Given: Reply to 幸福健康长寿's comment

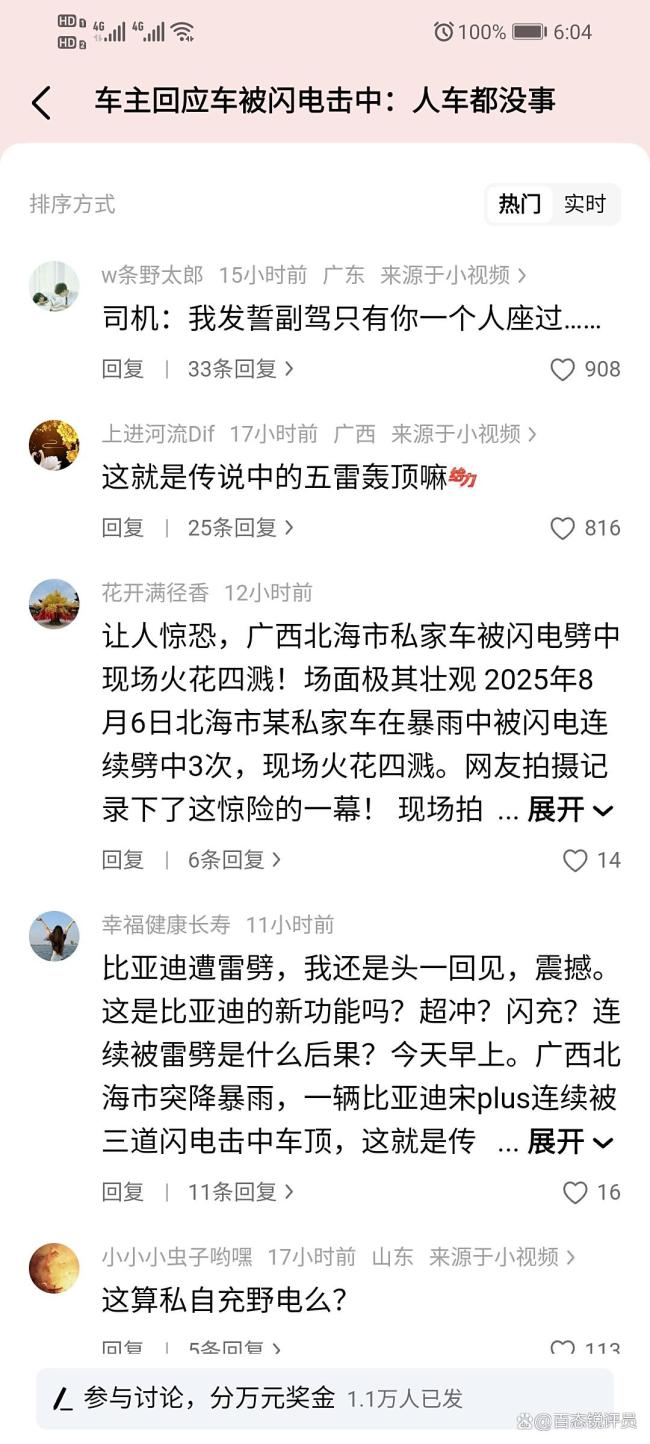Looking at the screenshot, I should [123, 1192].
